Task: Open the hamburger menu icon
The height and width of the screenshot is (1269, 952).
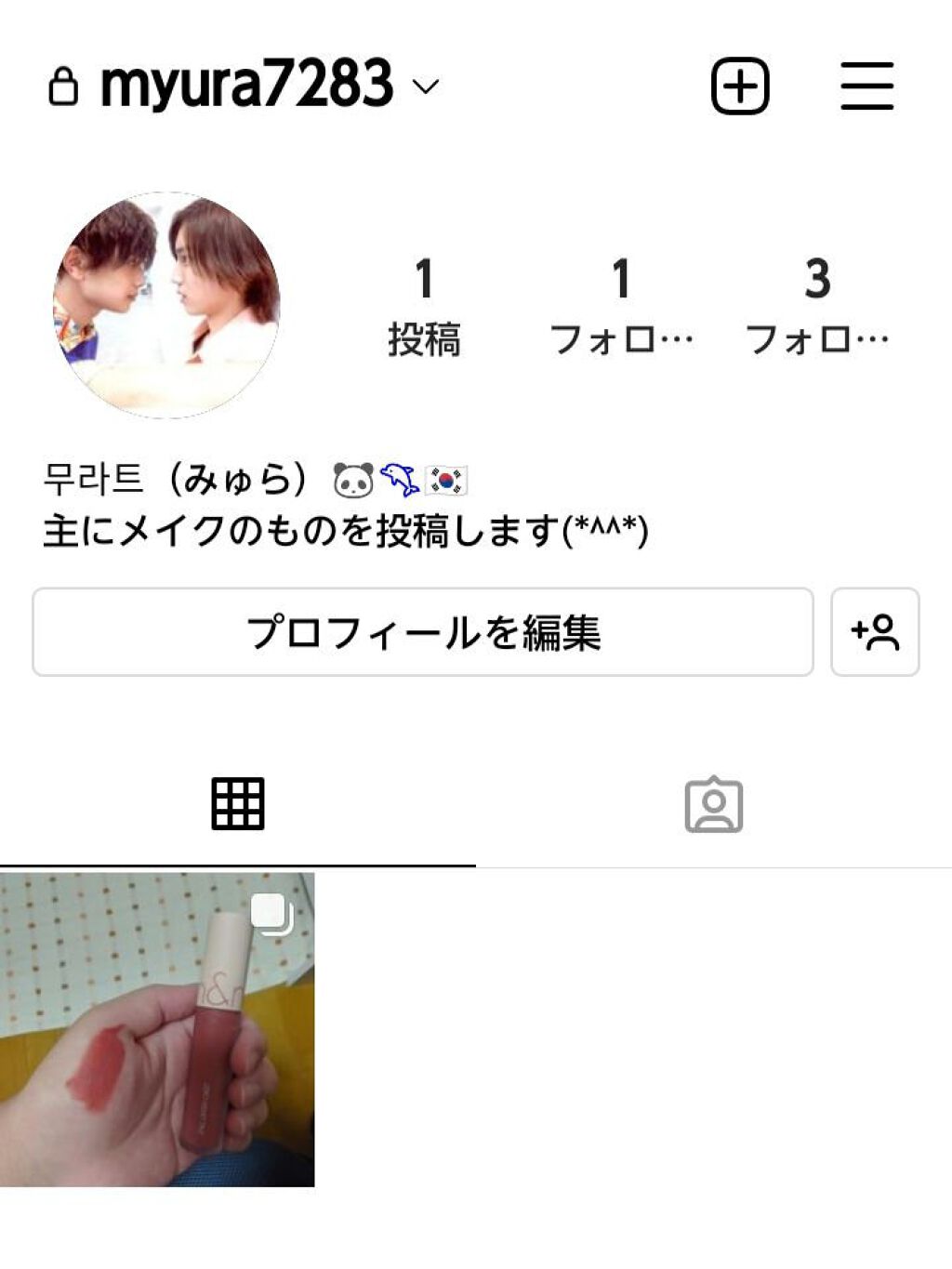Action: coord(868,86)
